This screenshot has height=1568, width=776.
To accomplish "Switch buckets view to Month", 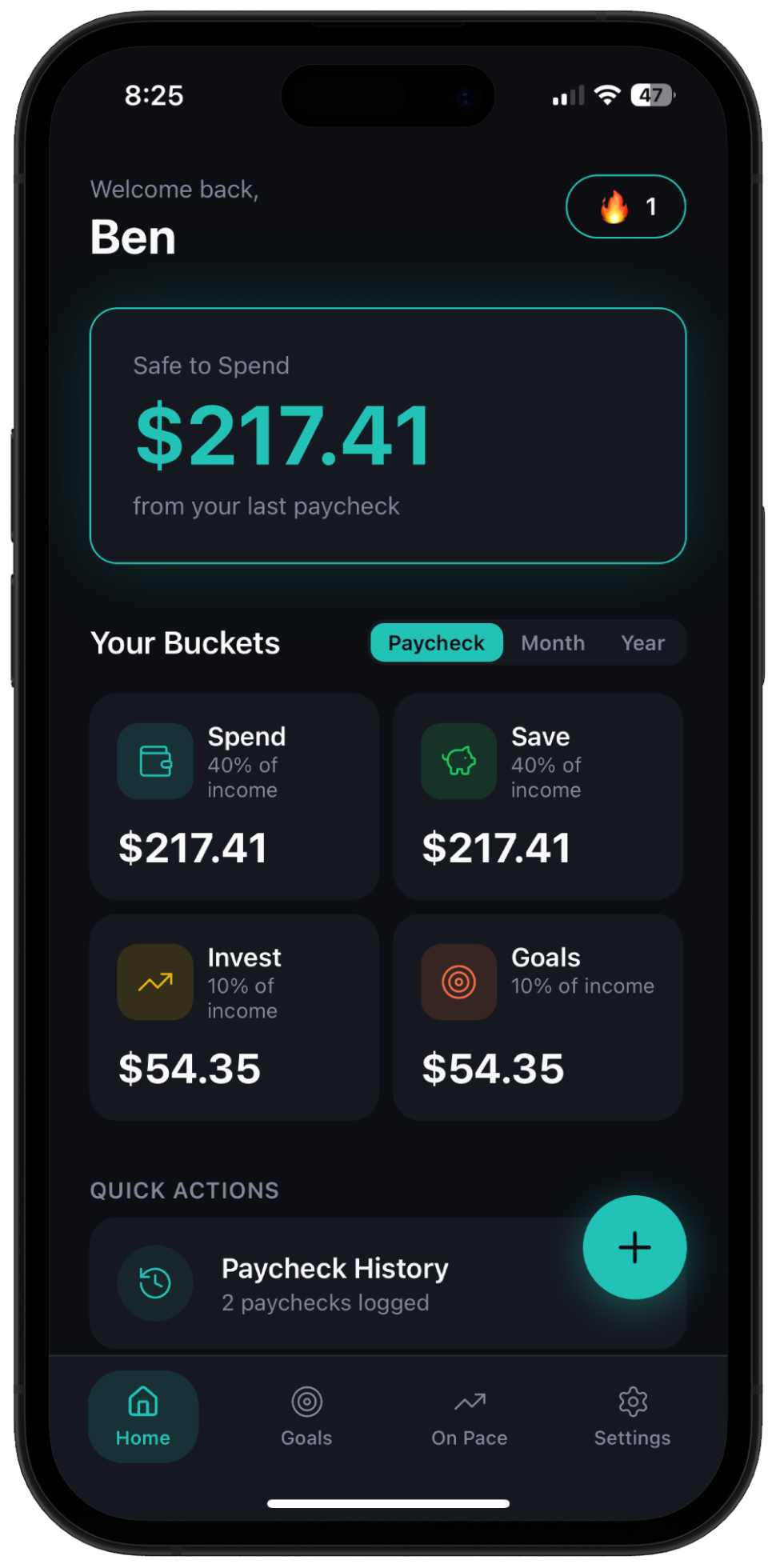I will (553, 643).
